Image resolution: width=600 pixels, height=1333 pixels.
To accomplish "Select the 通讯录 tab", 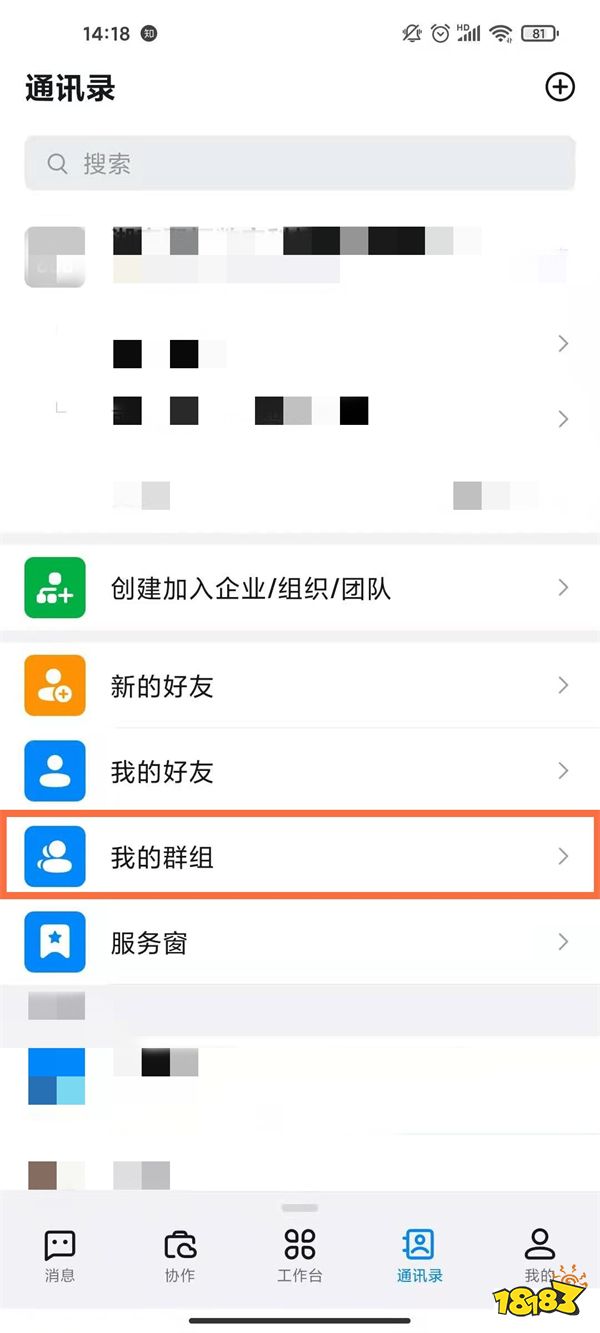I will pos(419,1255).
